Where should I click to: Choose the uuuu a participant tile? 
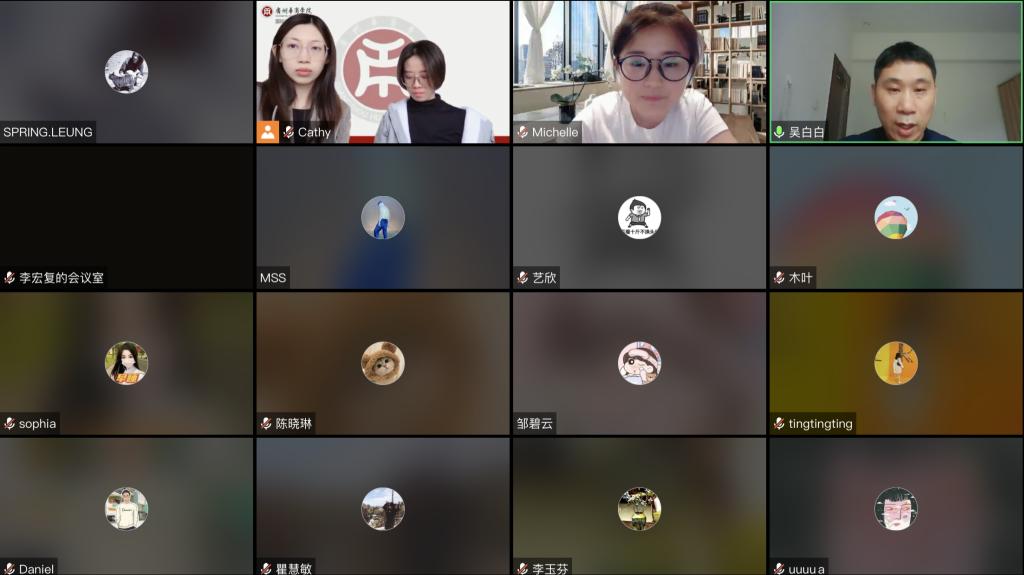pos(896,507)
